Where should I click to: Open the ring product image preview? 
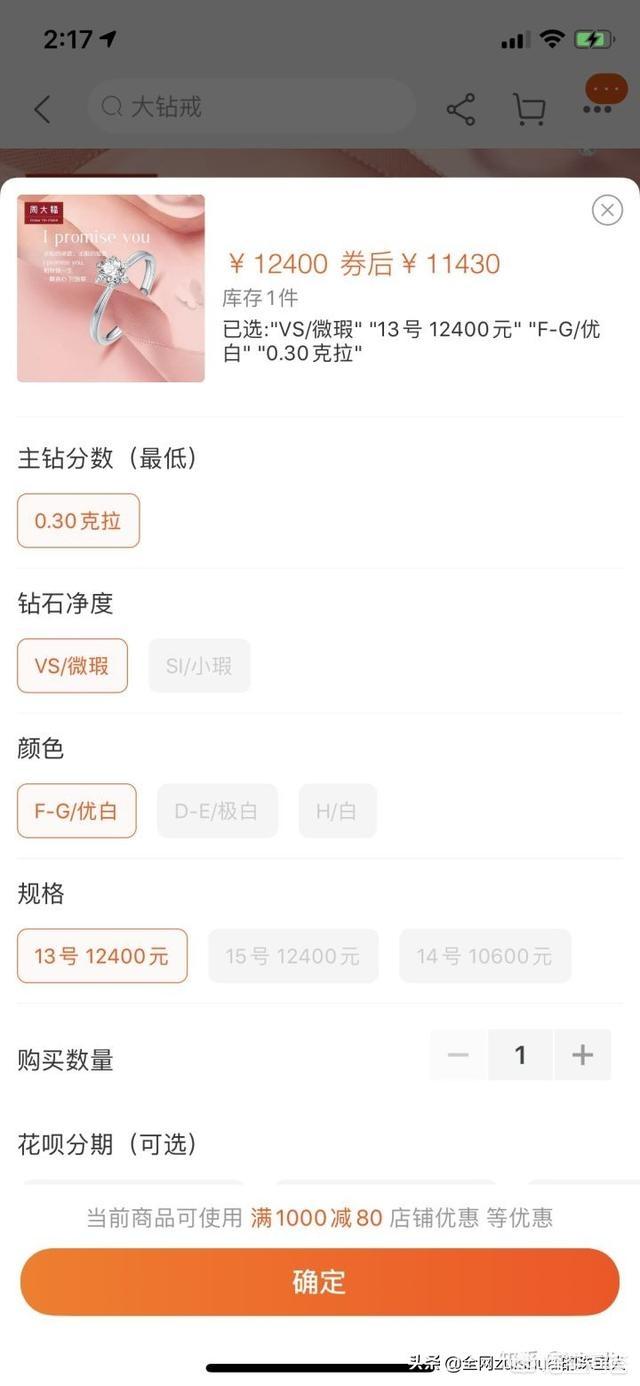coord(111,288)
